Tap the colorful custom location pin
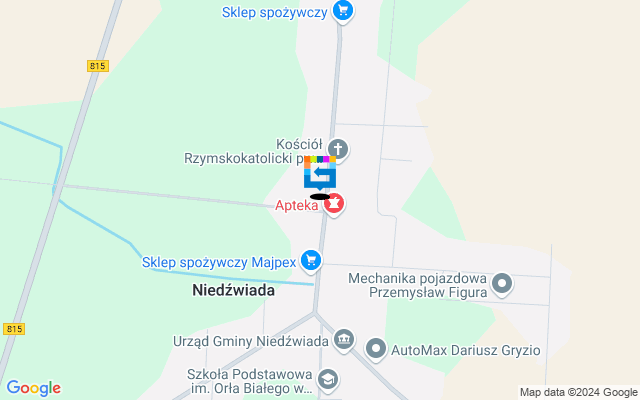The image size is (640, 400). pos(319,174)
